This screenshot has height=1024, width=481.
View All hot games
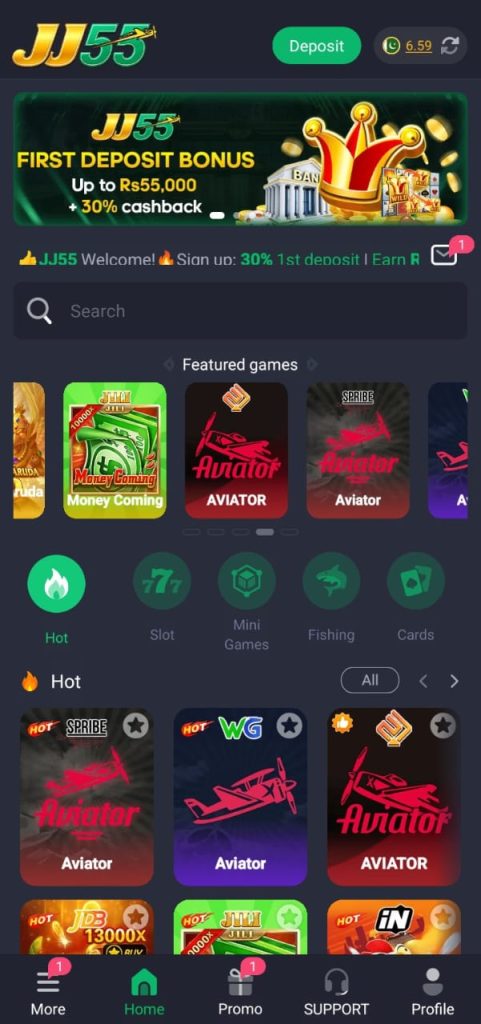click(370, 680)
